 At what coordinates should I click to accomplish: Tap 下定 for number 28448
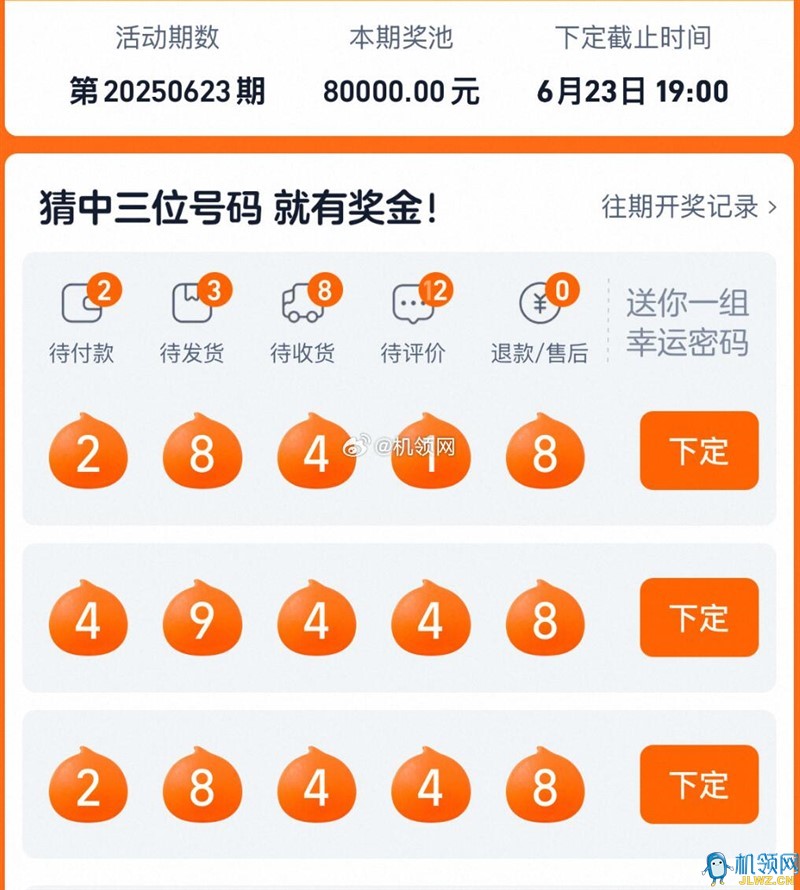(x=699, y=785)
